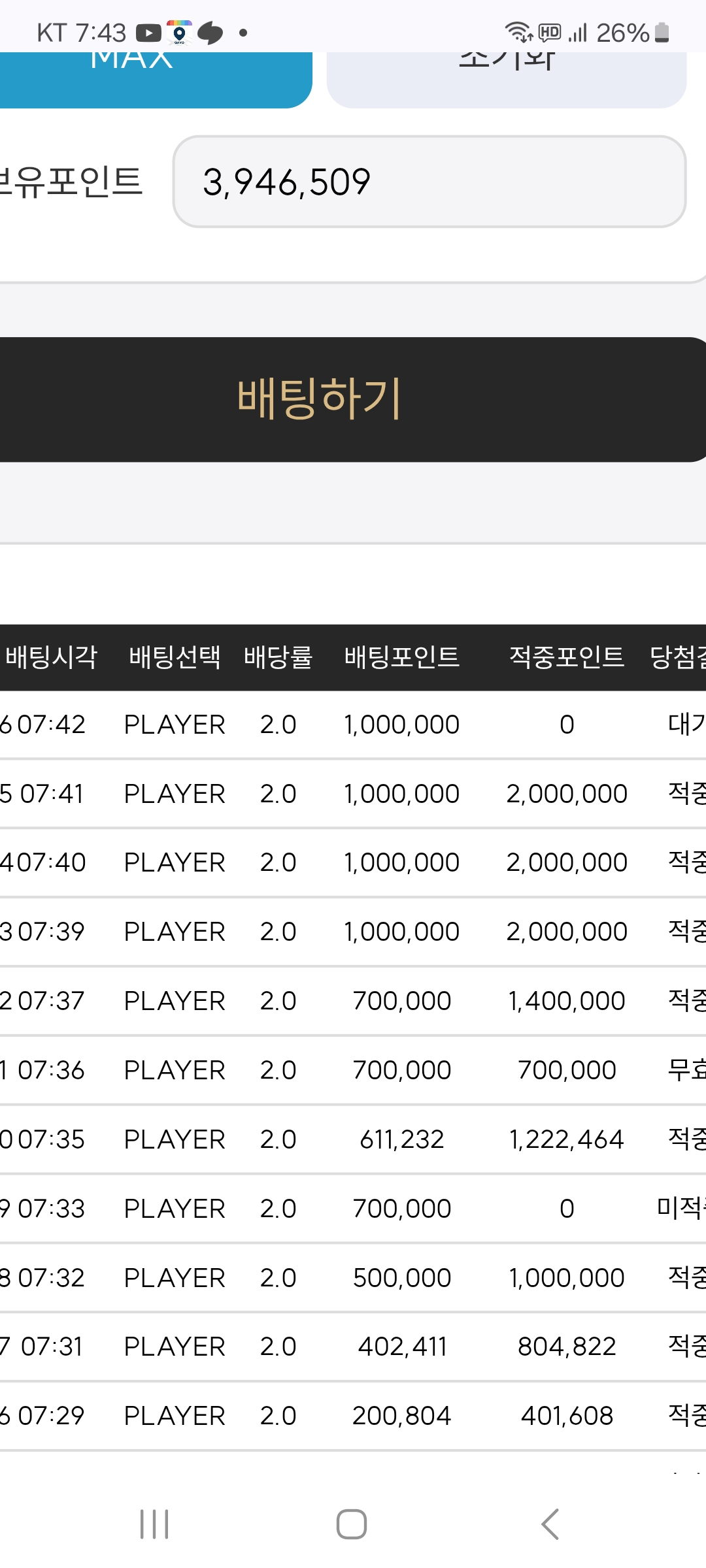Tap the points field showing 3,946,509
Image resolution: width=706 pixels, height=1568 pixels.
pyautogui.click(x=429, y=182)
